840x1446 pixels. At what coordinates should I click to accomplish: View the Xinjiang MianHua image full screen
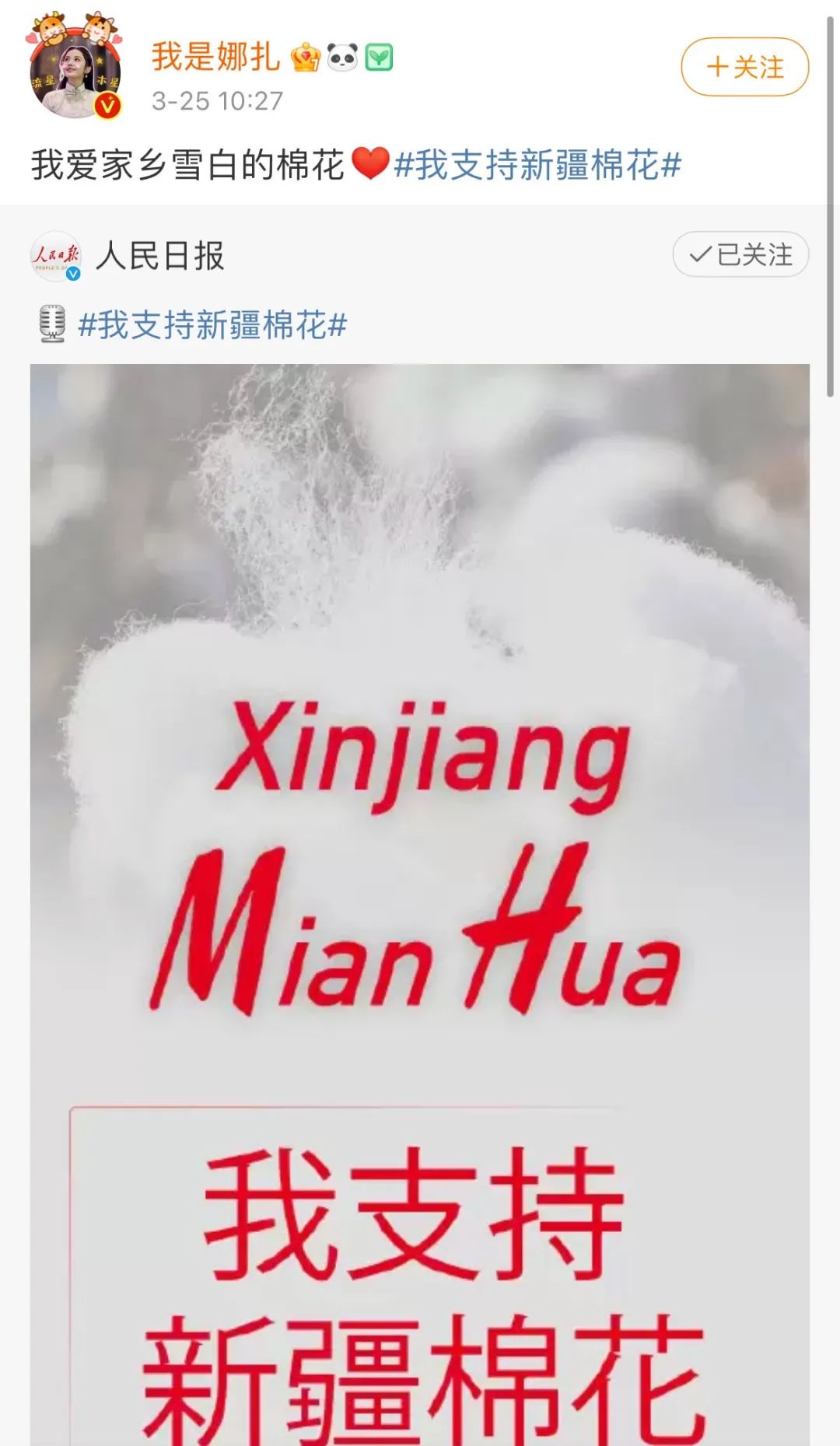pyautogui.click(x=420, y=856)
